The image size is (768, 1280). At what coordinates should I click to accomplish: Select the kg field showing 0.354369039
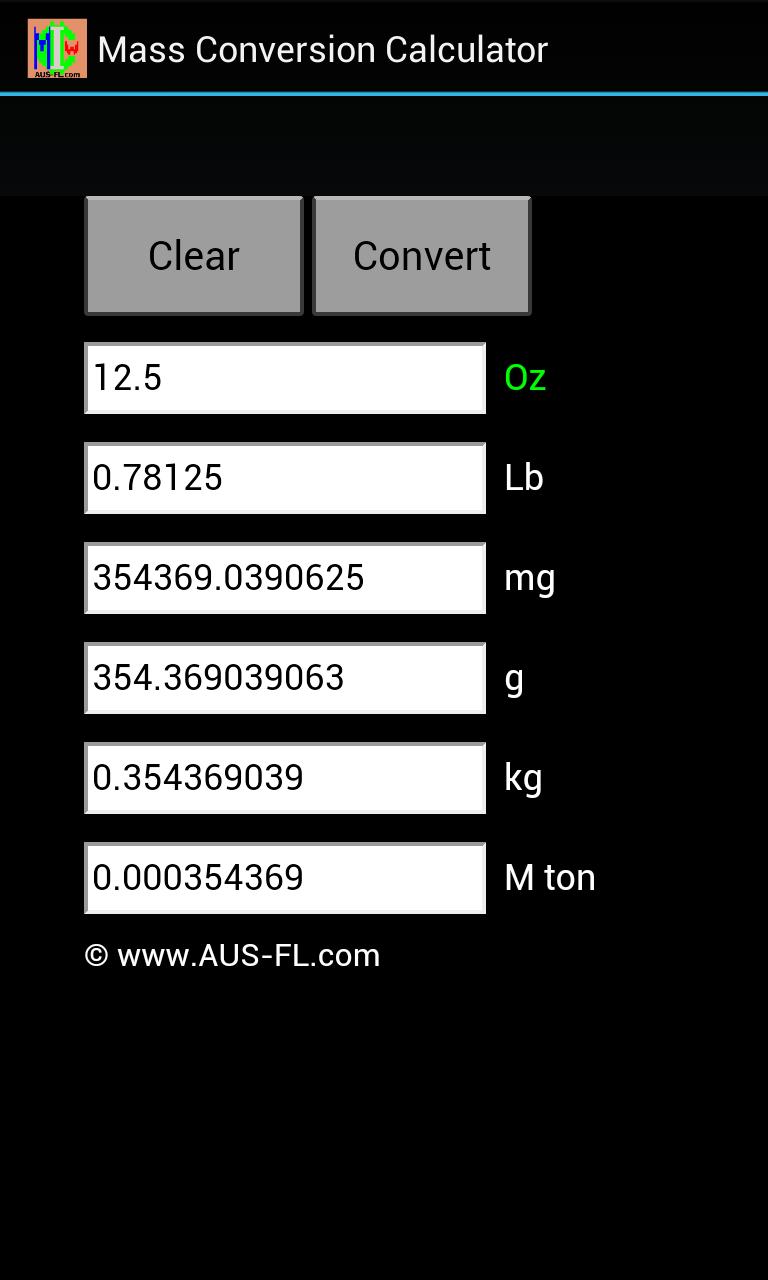pyautogui.click(x=285, y=778)
